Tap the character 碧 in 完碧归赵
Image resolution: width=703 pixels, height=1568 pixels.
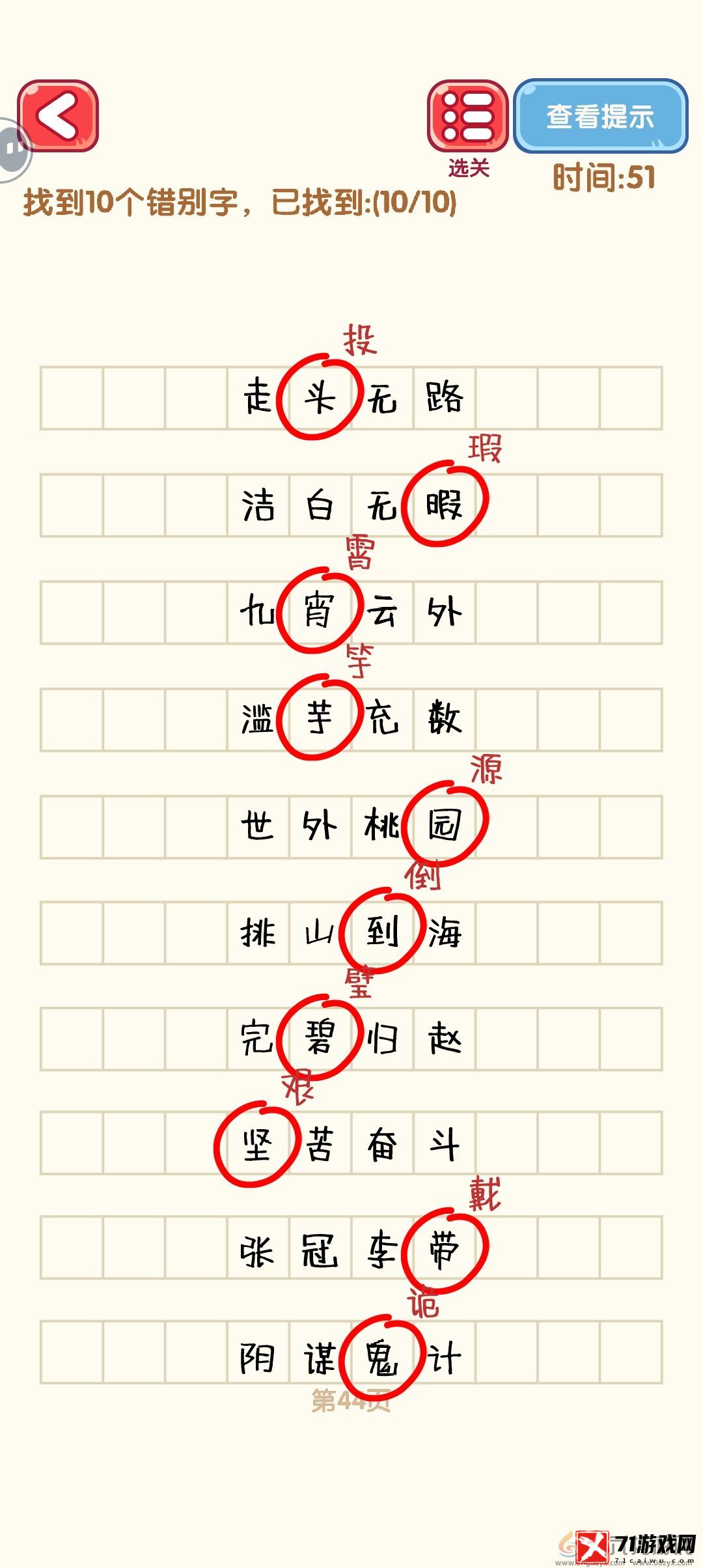[x=320, y=1039]
